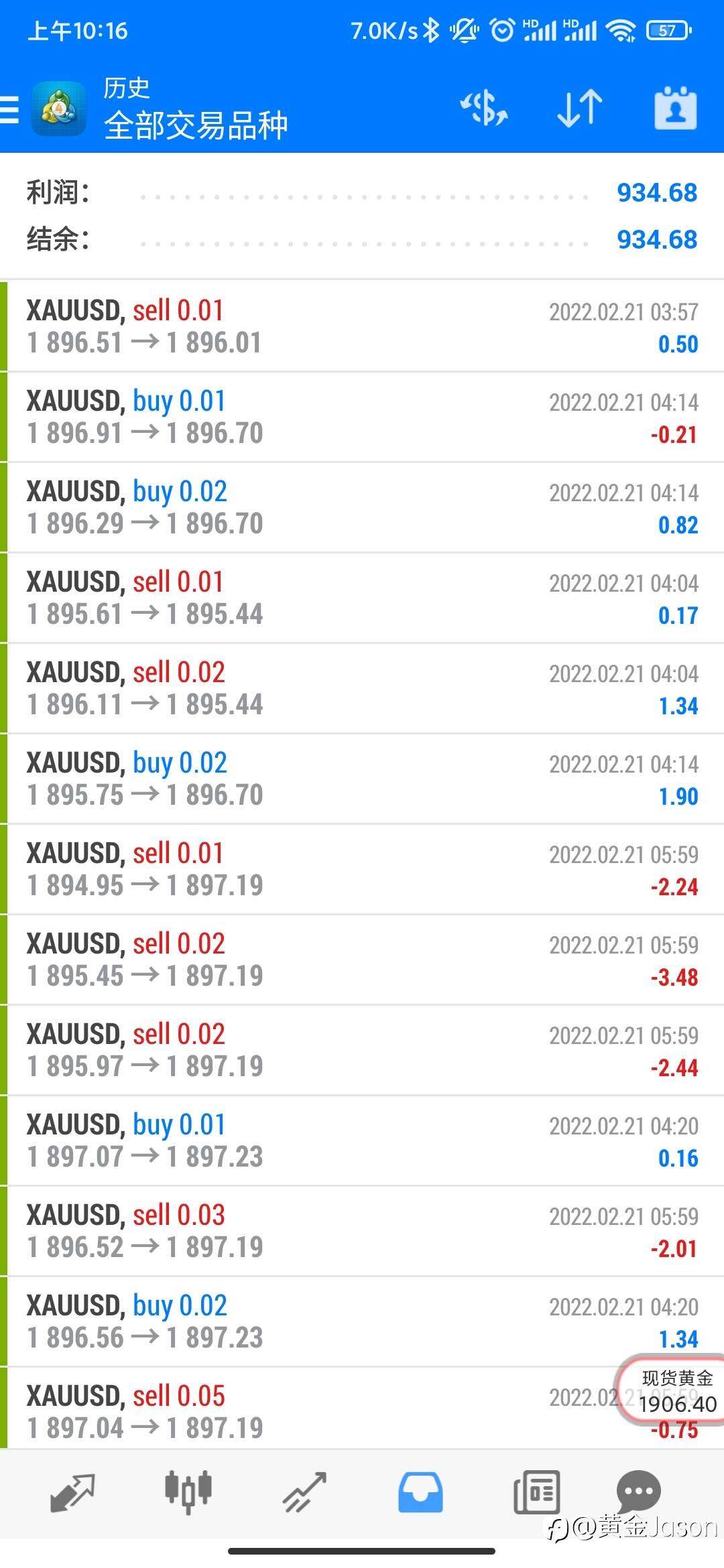
Task: Open the chat messages tab
Action: point(638,1491)
